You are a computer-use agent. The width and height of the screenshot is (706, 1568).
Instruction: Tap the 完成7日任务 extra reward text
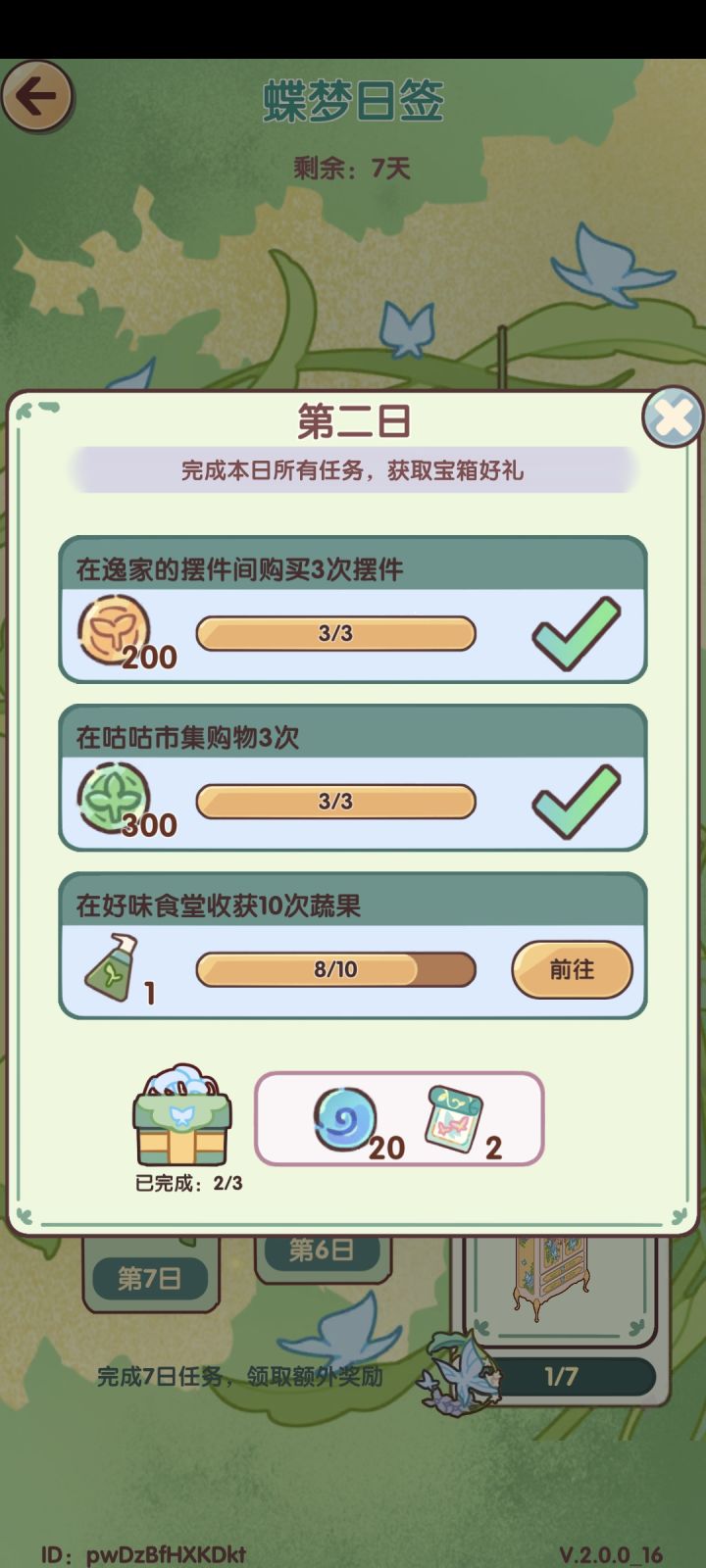tap(240, 1376)
